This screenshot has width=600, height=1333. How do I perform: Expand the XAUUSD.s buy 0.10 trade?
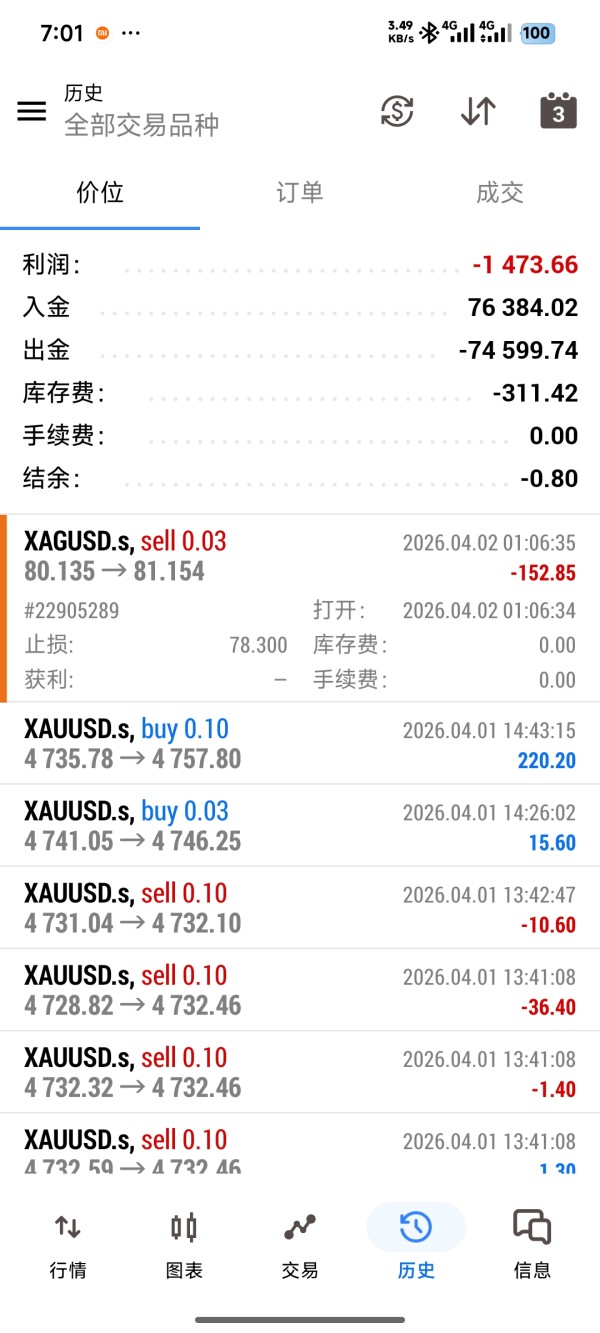tap(300, 744)
